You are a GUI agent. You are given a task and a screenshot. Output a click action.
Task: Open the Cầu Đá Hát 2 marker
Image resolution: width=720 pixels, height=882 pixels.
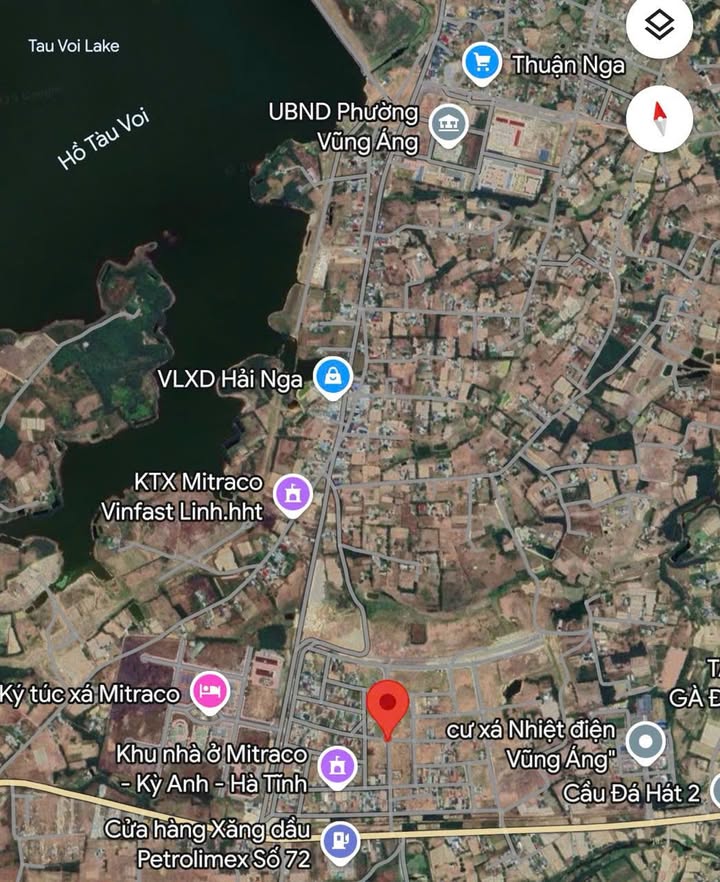click(x=714, y=791)
